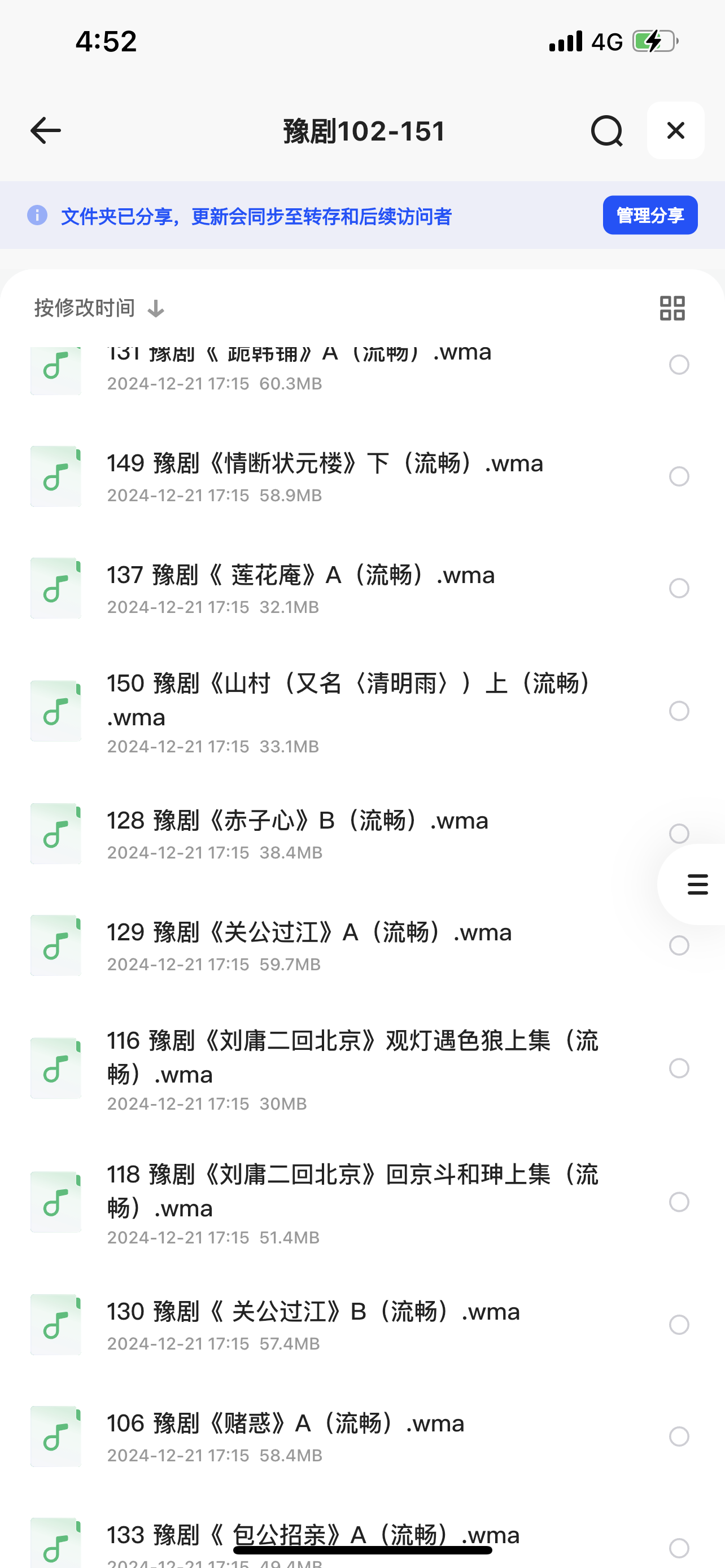Go back using the arrow icon
725x1568 pixels.
(46, 130)
